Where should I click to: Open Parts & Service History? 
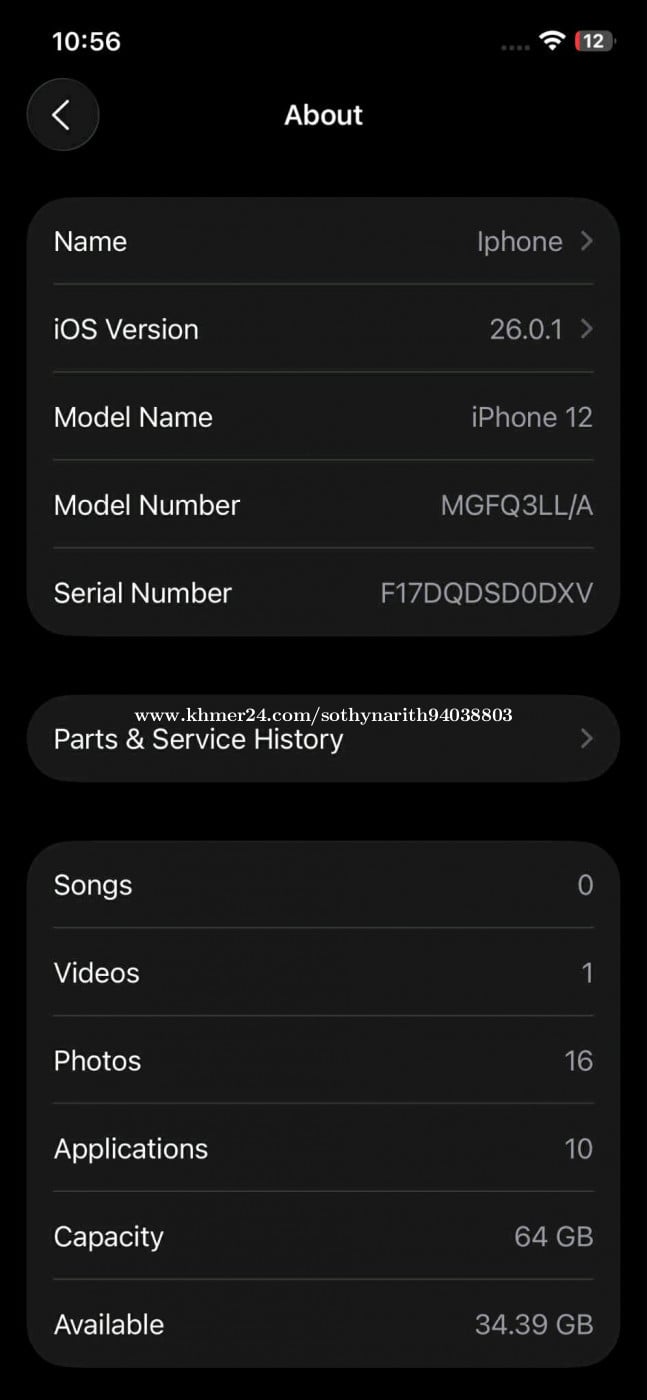pyautogui.click(x=323, y=739)
